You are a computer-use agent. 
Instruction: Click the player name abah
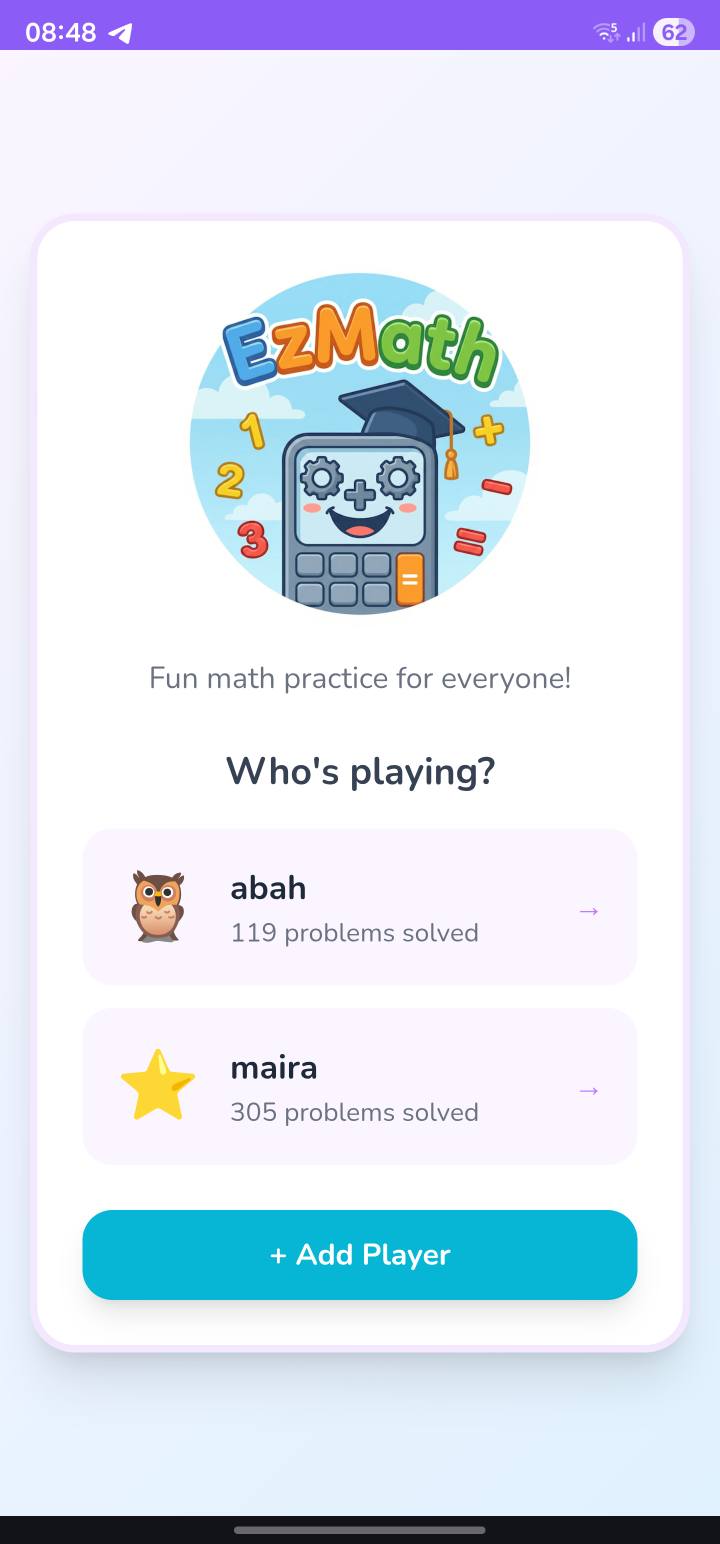point(268,887)
